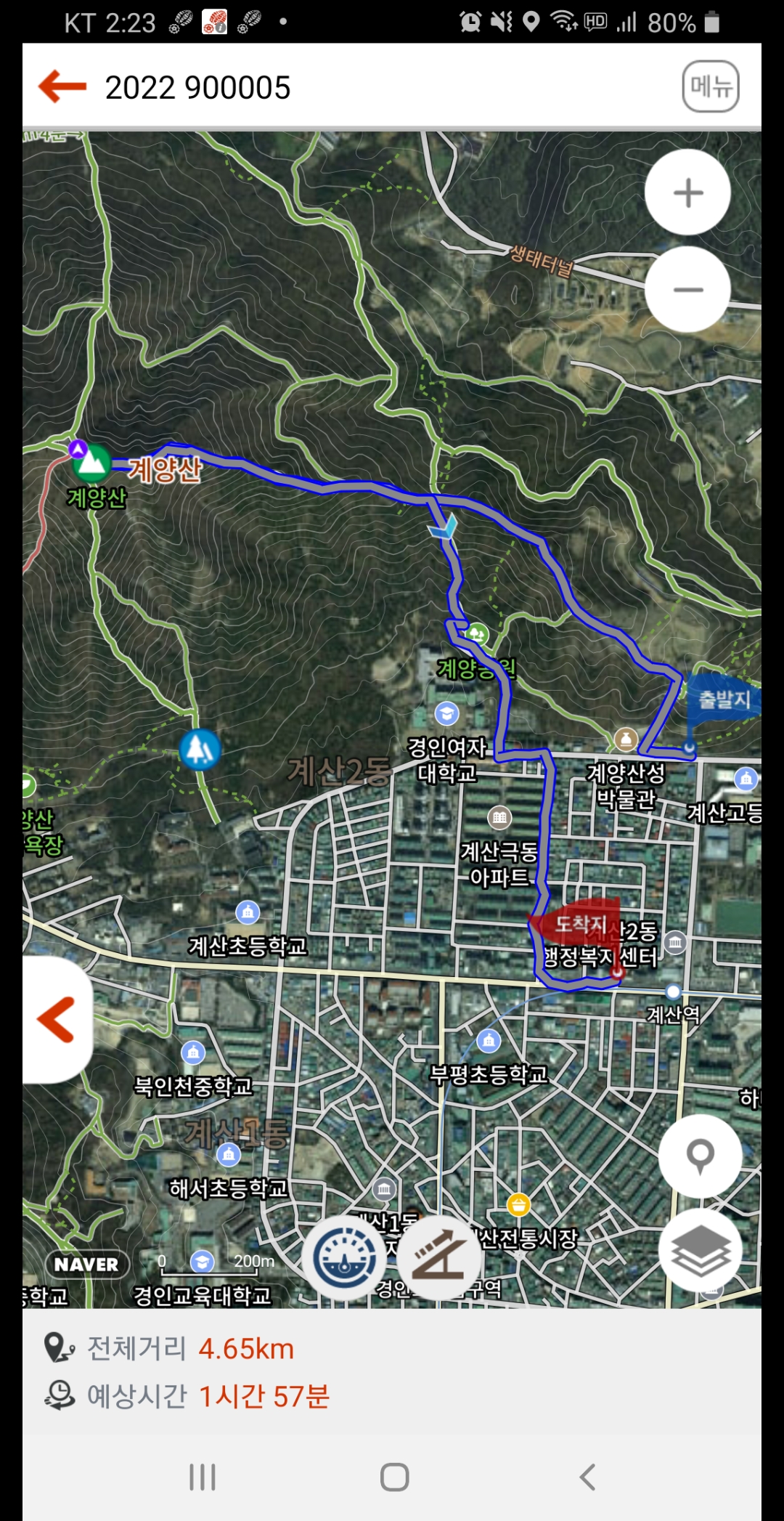Image resolution: width=784 pixels, height=1521 pixels.
Task: Open the map layers selector
Action: (700, 1250)
